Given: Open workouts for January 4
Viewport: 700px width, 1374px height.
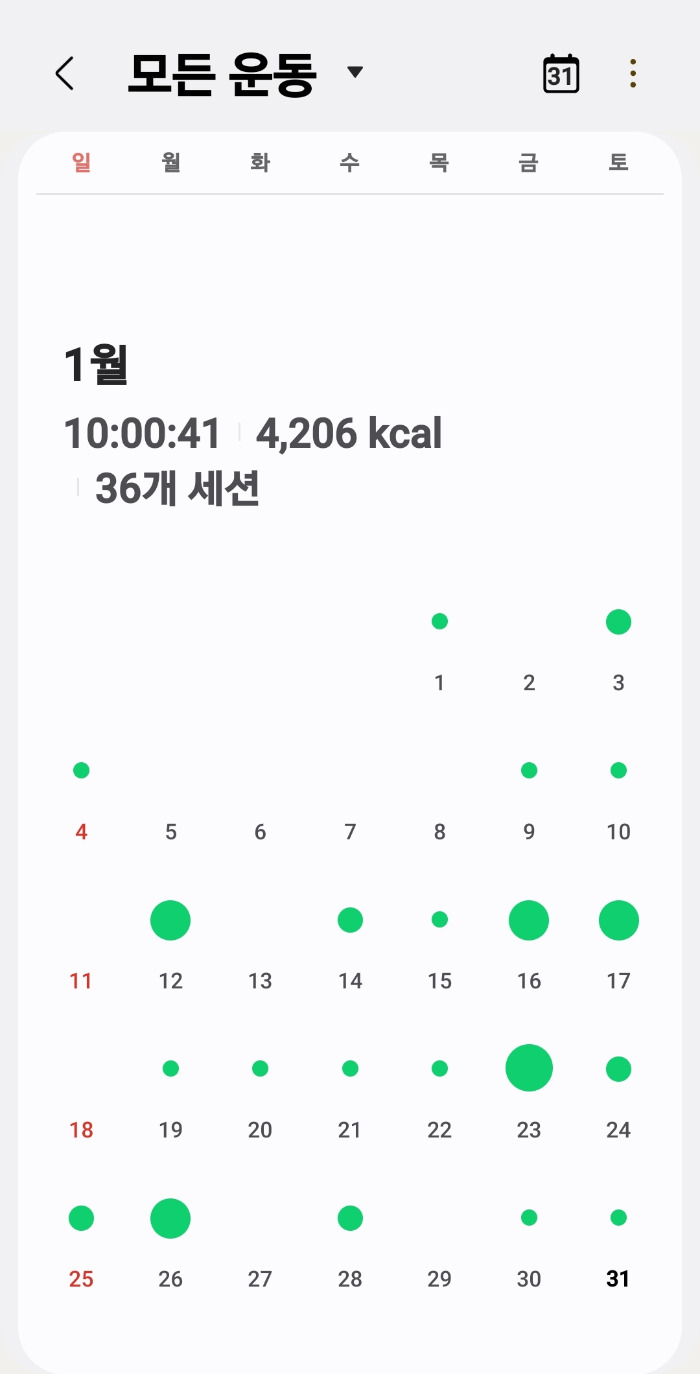Looking at the screenshot, I should (81, 801).
